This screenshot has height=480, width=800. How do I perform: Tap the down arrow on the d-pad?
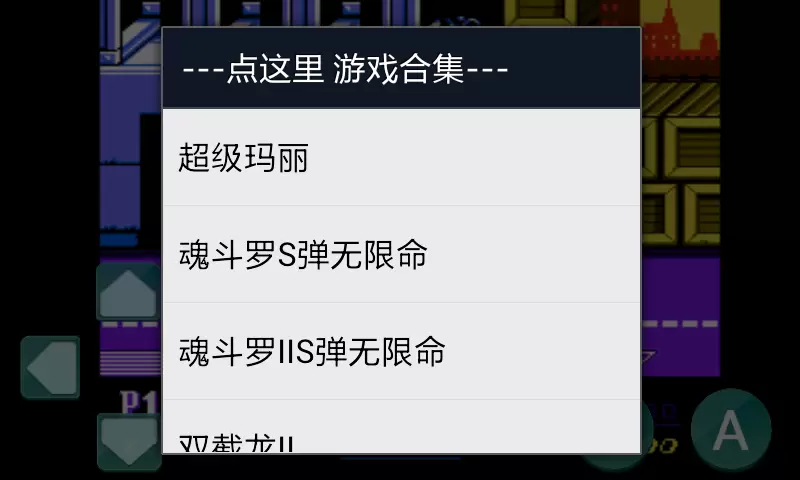128,443
